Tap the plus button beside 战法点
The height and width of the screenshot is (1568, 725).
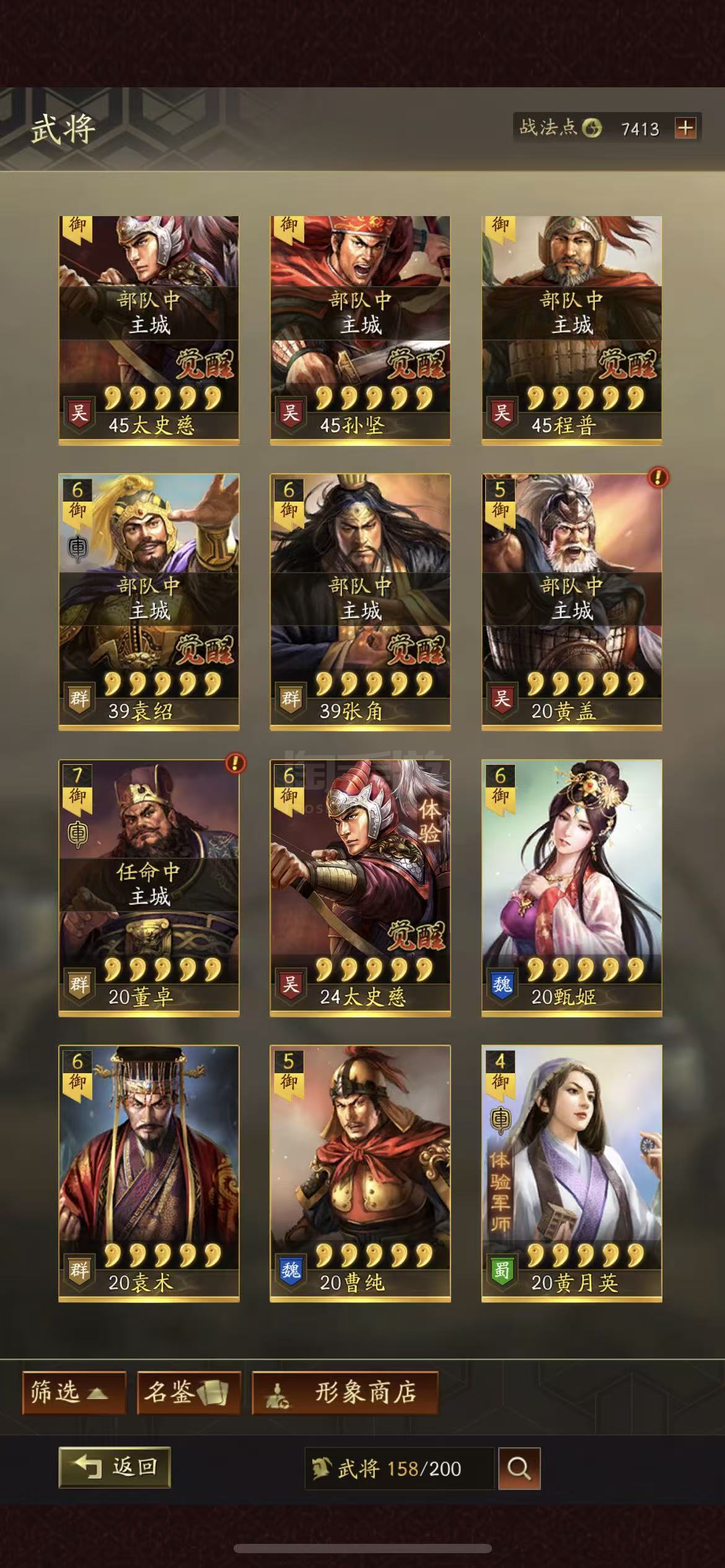point(685,128)
